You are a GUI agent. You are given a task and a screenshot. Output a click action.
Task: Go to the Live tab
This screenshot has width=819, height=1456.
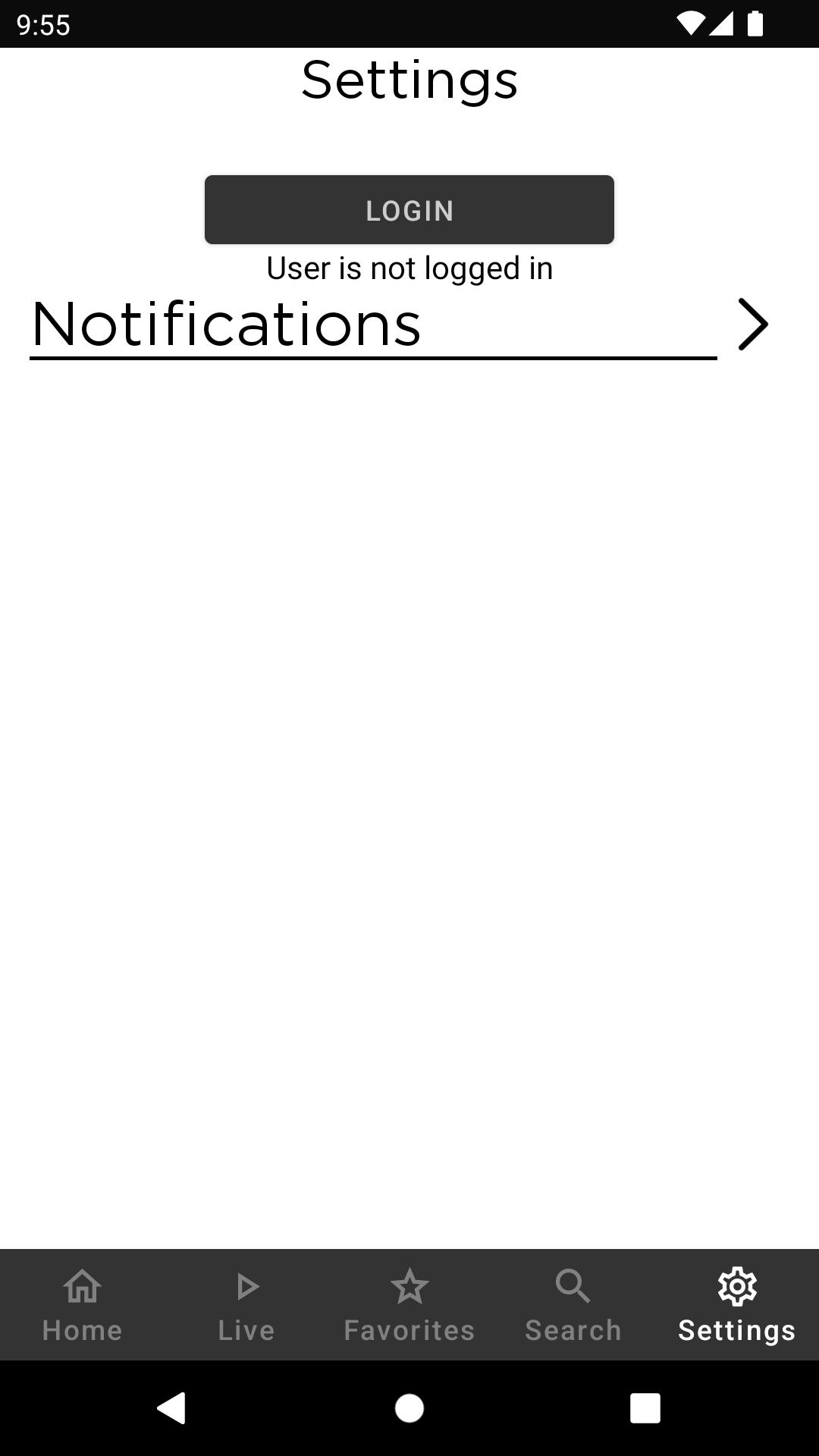coord(246,1305)
